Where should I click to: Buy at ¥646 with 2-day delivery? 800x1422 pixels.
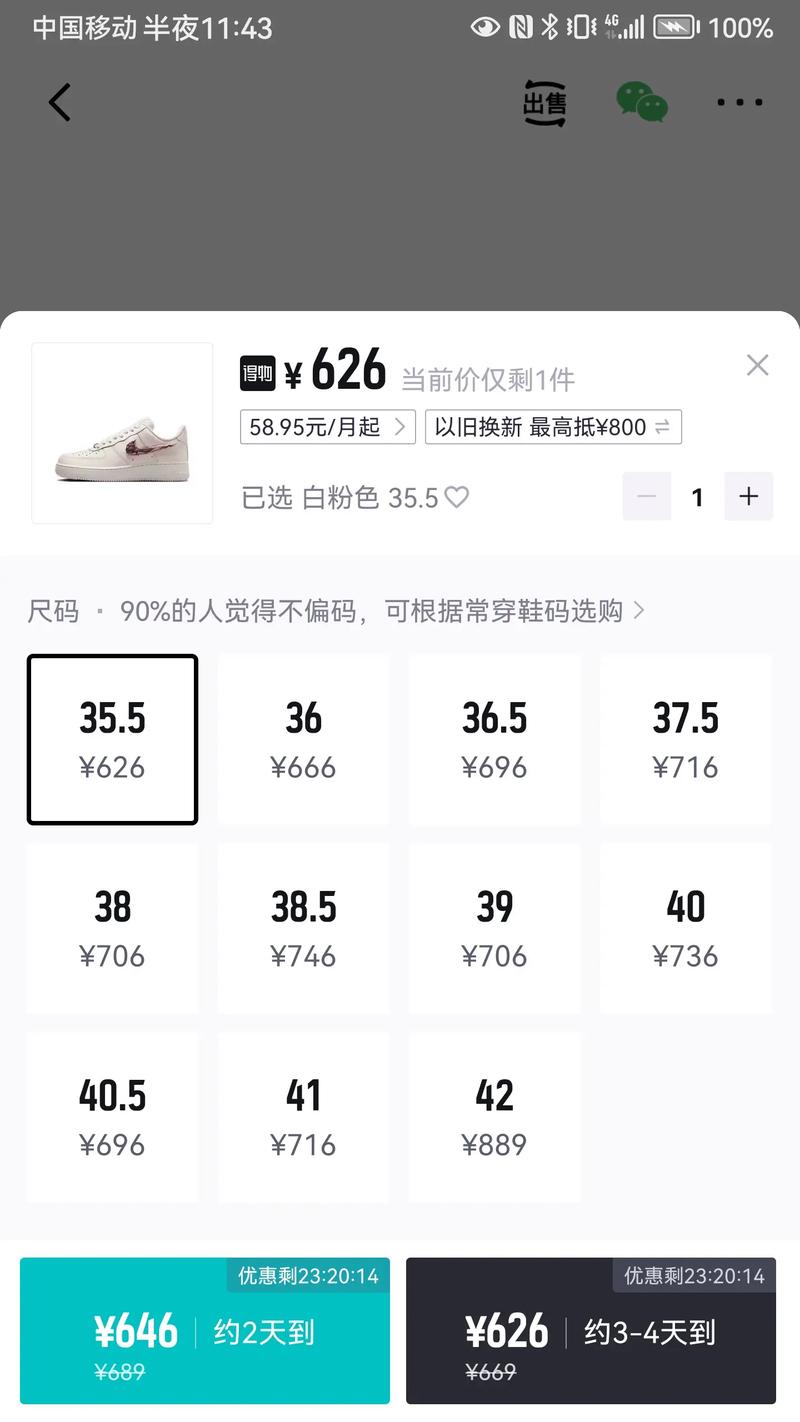click(x=205, y=1332)
